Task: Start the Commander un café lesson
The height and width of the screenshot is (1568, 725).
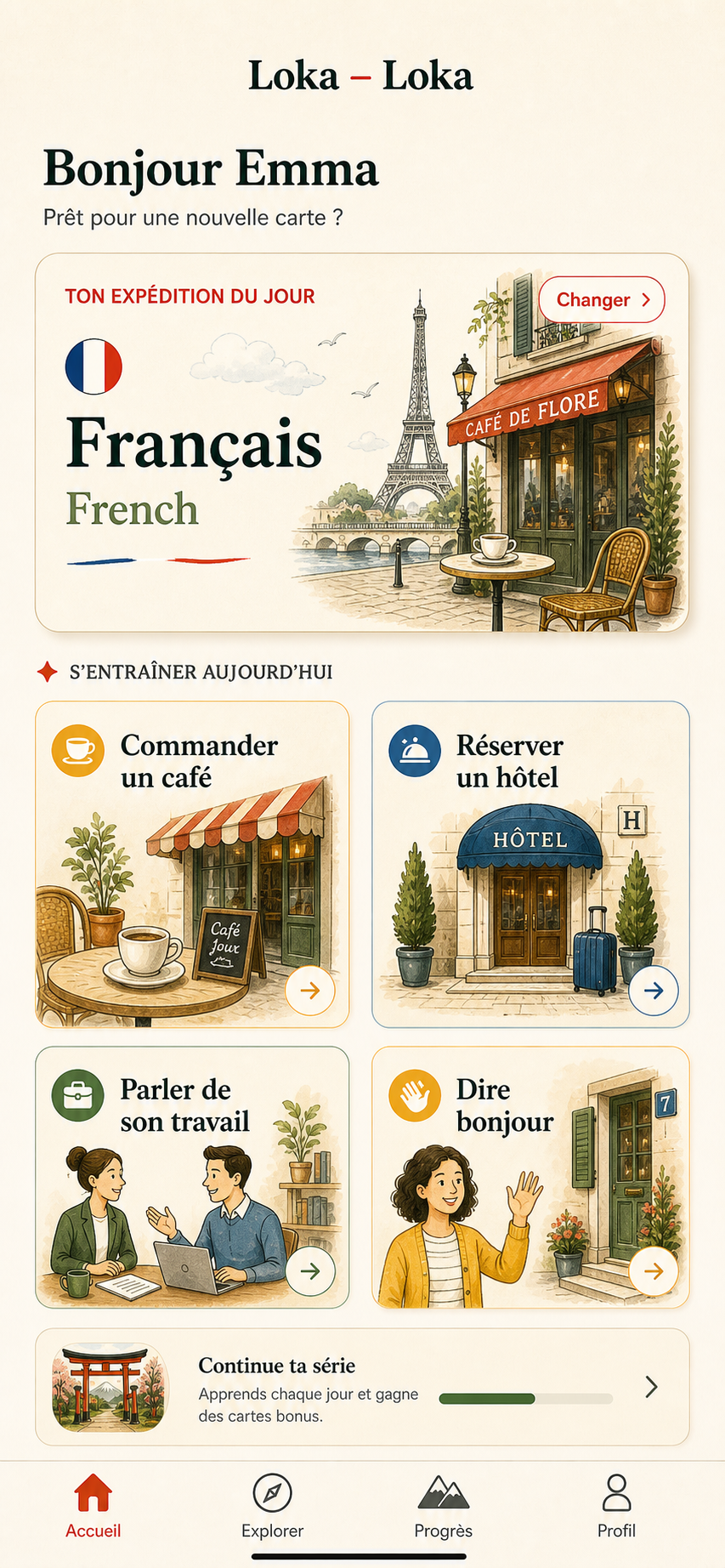Action: point(192,864)
